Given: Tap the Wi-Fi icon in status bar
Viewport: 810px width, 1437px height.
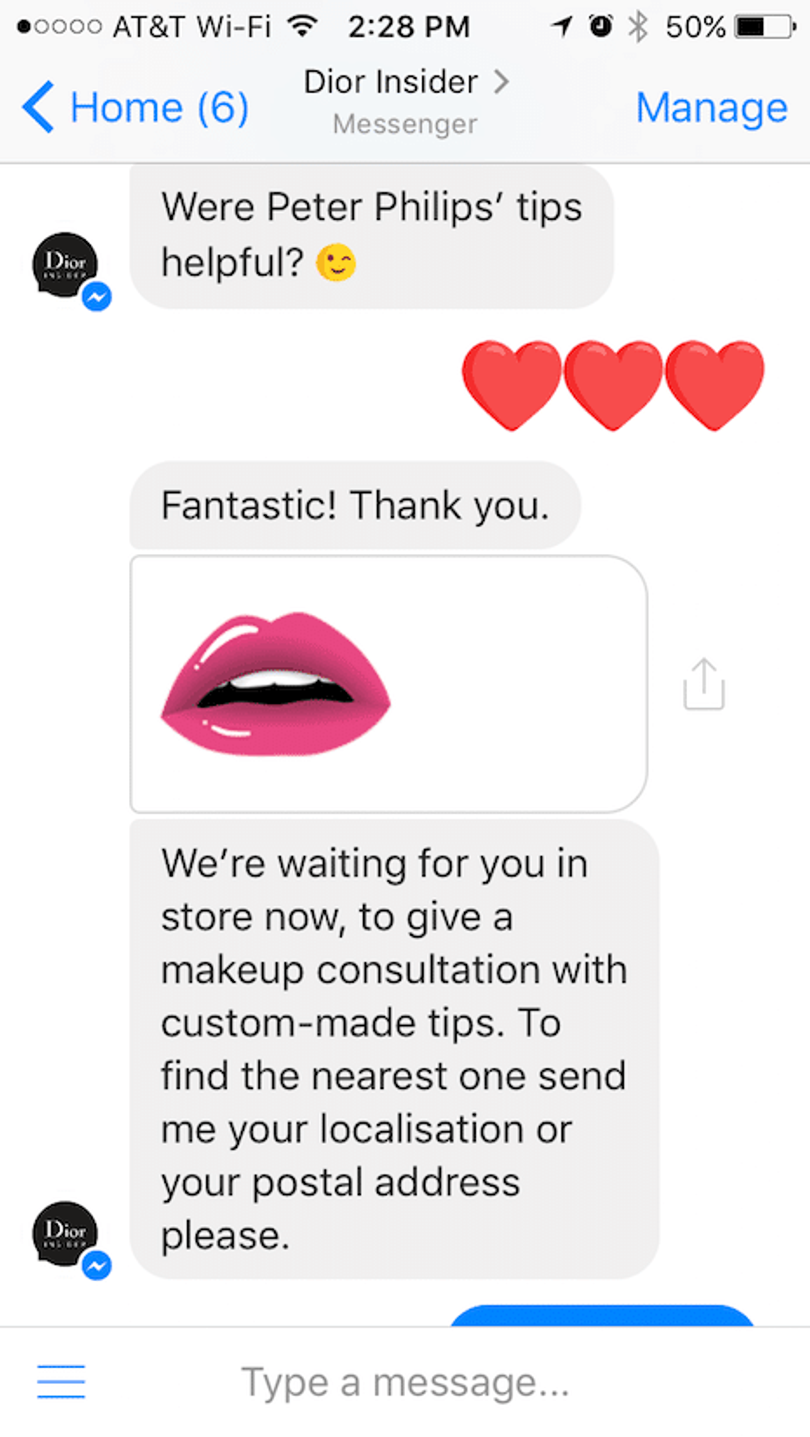Looking at the screenshot, I should 301,26.
